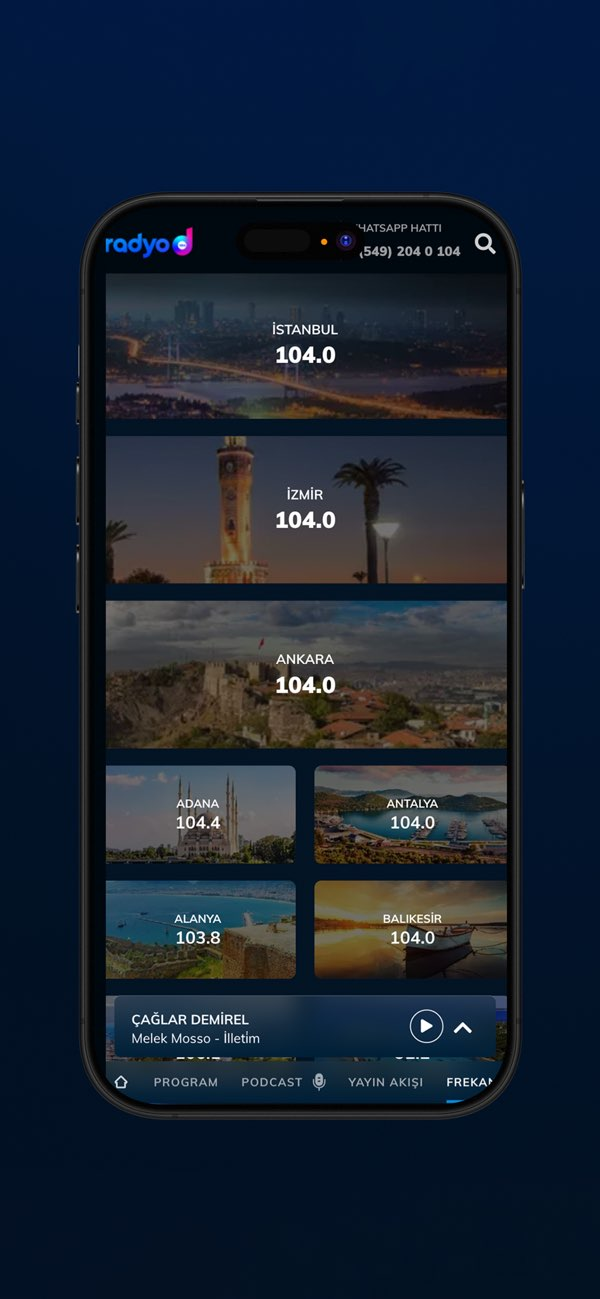This screenshot has width=600, height=1299.
Task: Switch to the YAYIN AKIŞI tab
Action: click(386, 1082)
